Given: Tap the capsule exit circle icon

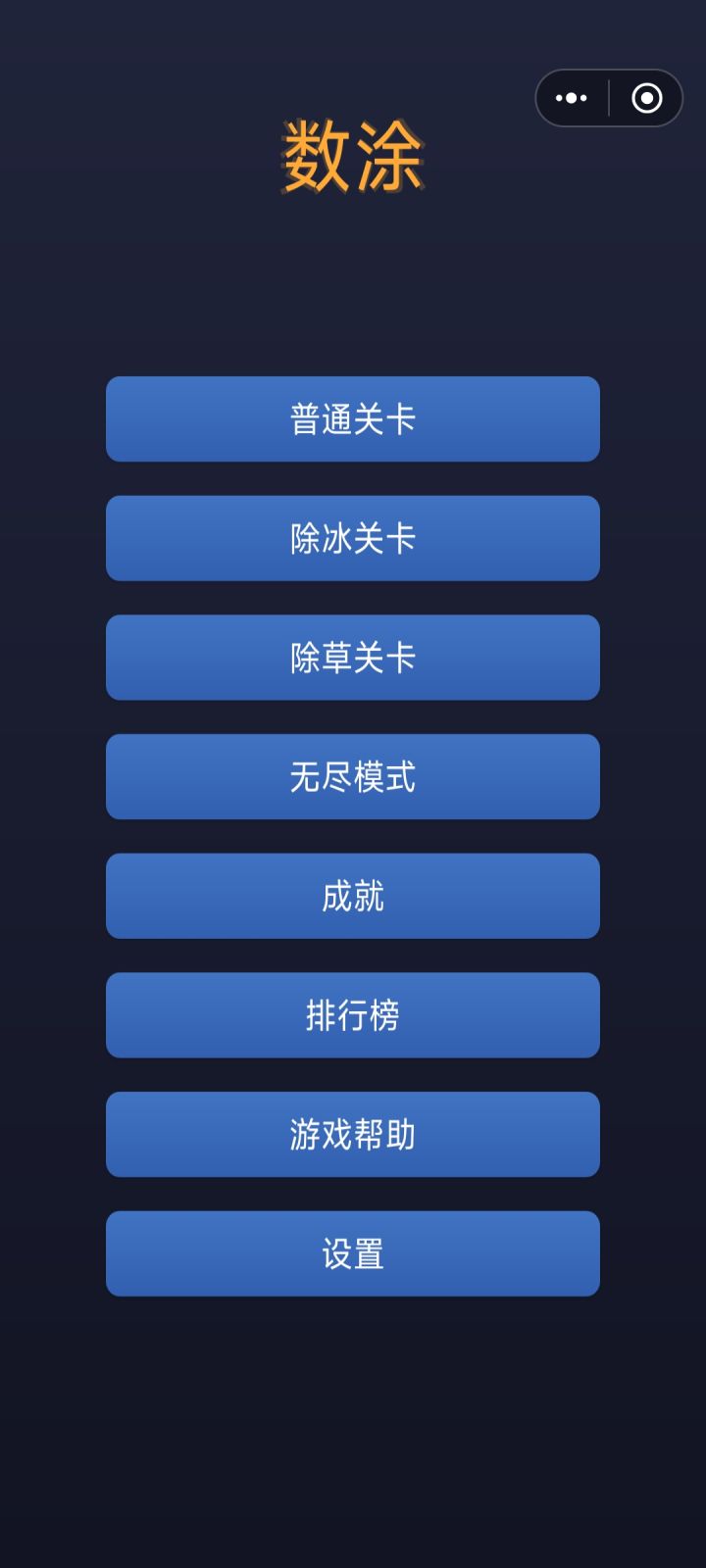Looking at the screenshot, I should pyautogui.click(x=645, y=98).
